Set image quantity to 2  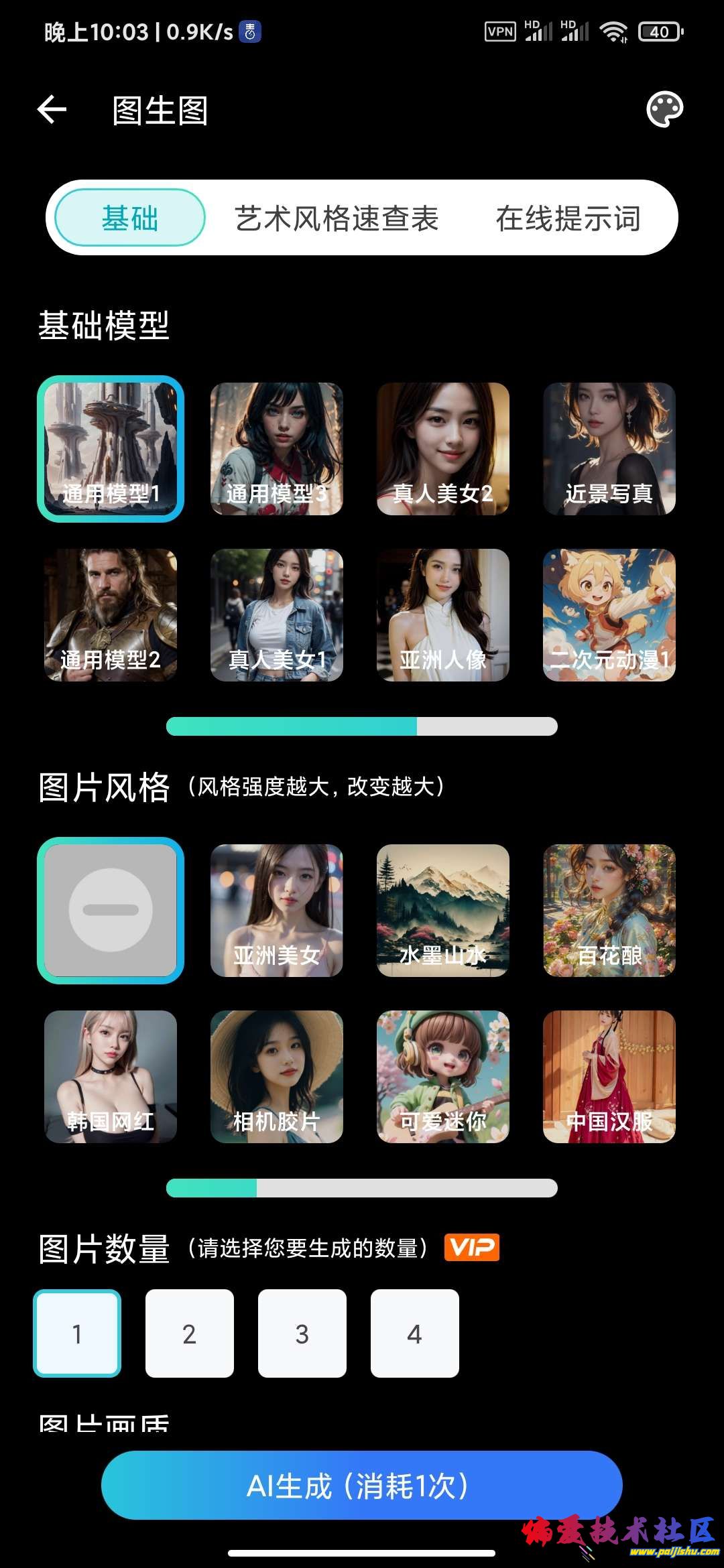pos(190,1333)
